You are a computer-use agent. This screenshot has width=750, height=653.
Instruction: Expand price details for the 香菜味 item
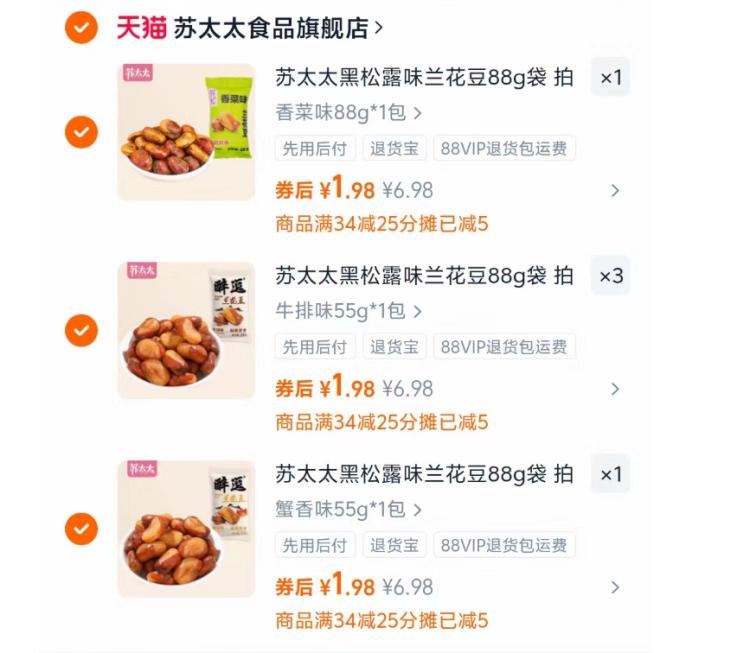[615, 190]
